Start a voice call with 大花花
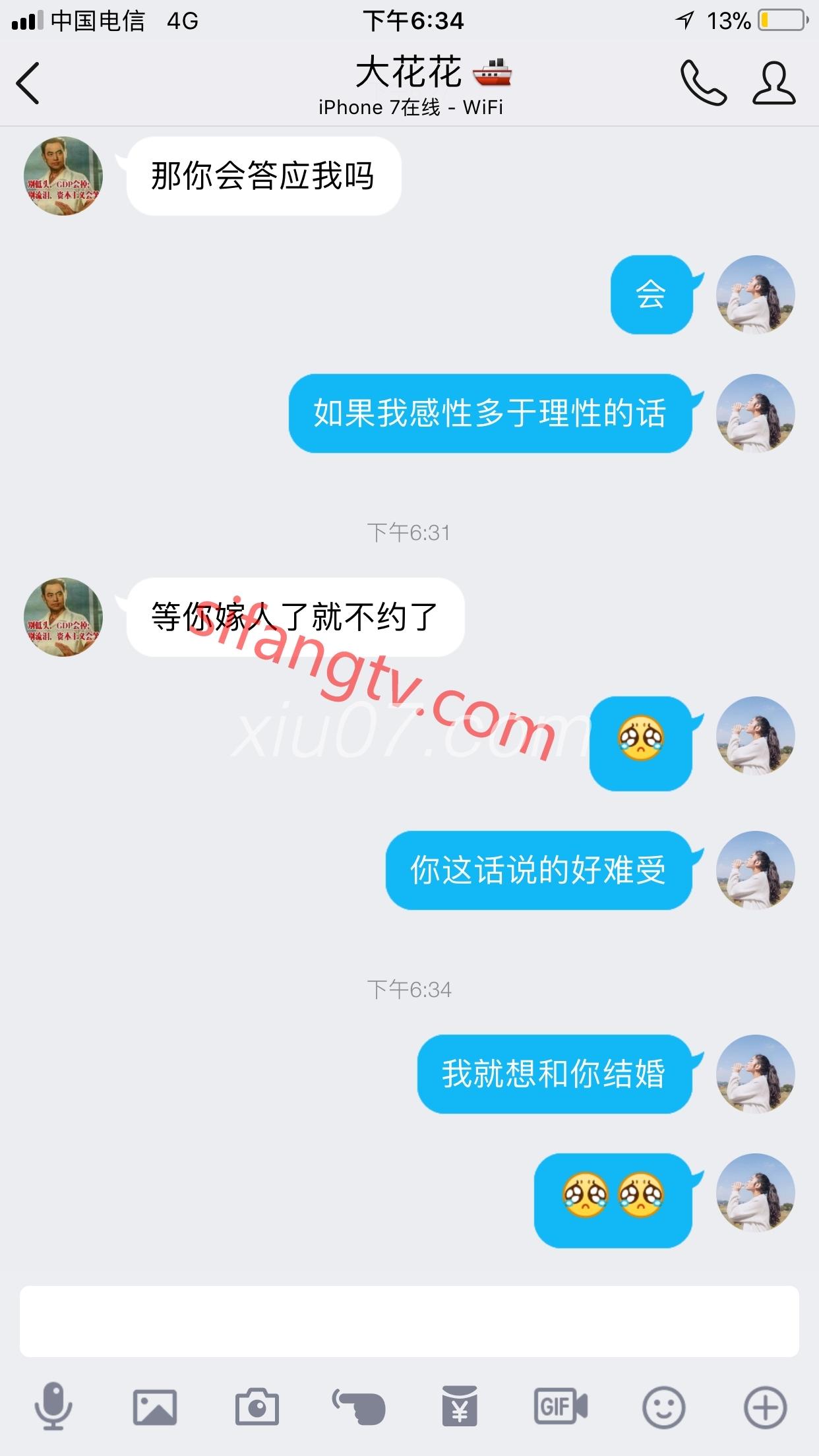 click(x=703, y=83)
